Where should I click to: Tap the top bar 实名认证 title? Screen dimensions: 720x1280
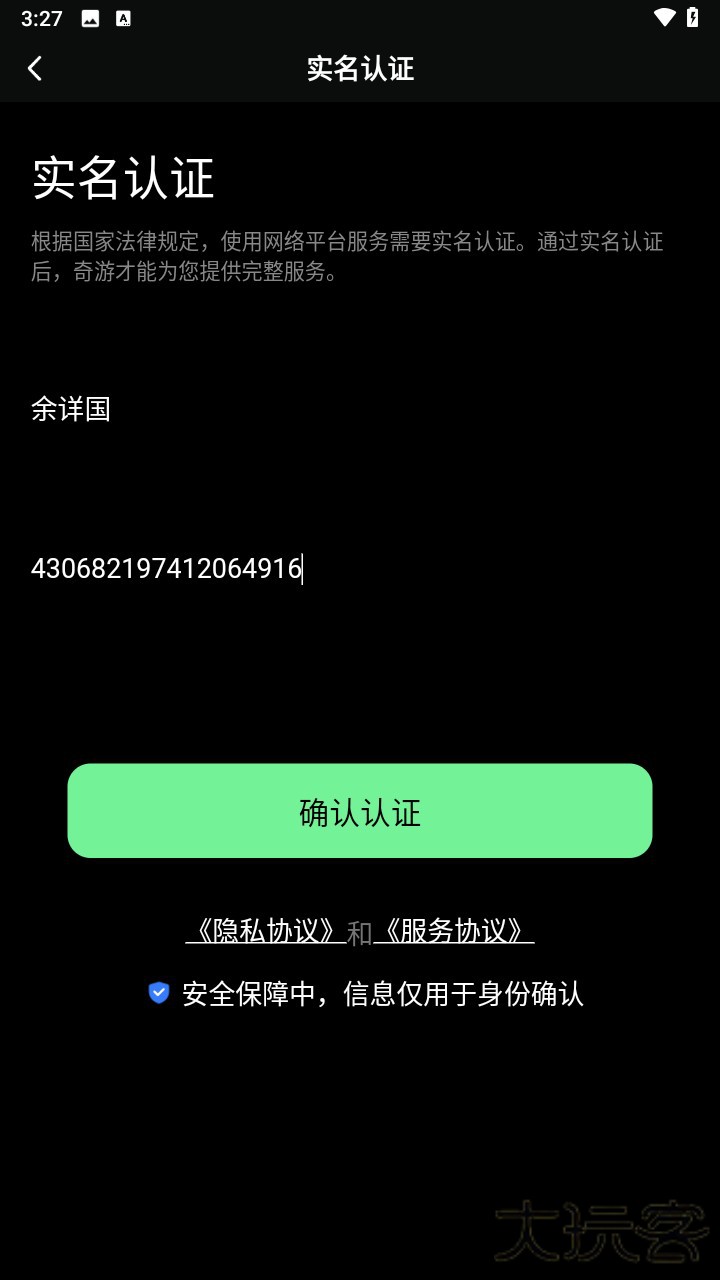pyautogui.click(x=360, y=69)
